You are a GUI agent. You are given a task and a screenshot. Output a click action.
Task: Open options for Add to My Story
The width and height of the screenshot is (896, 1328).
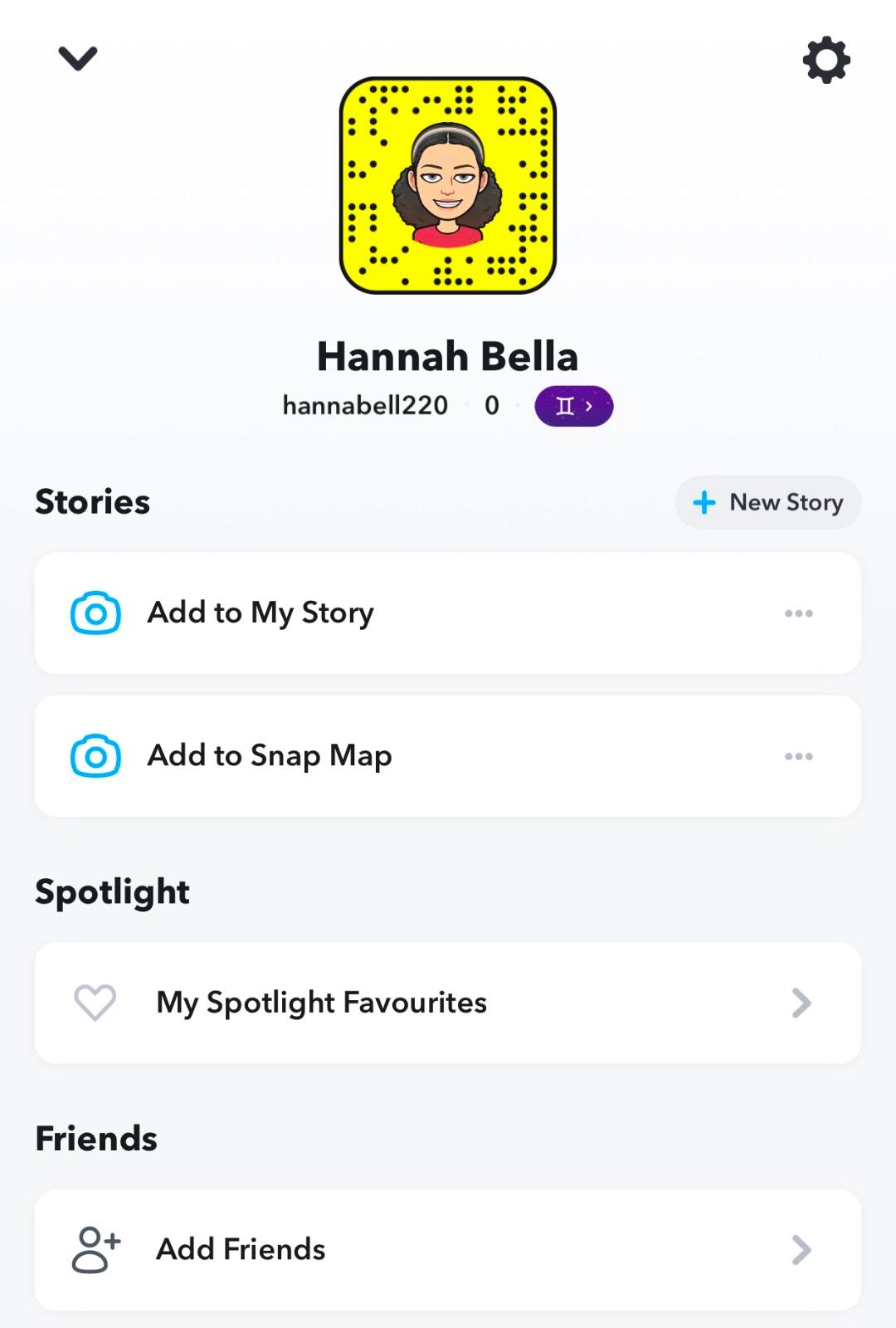tap(798, 613)
